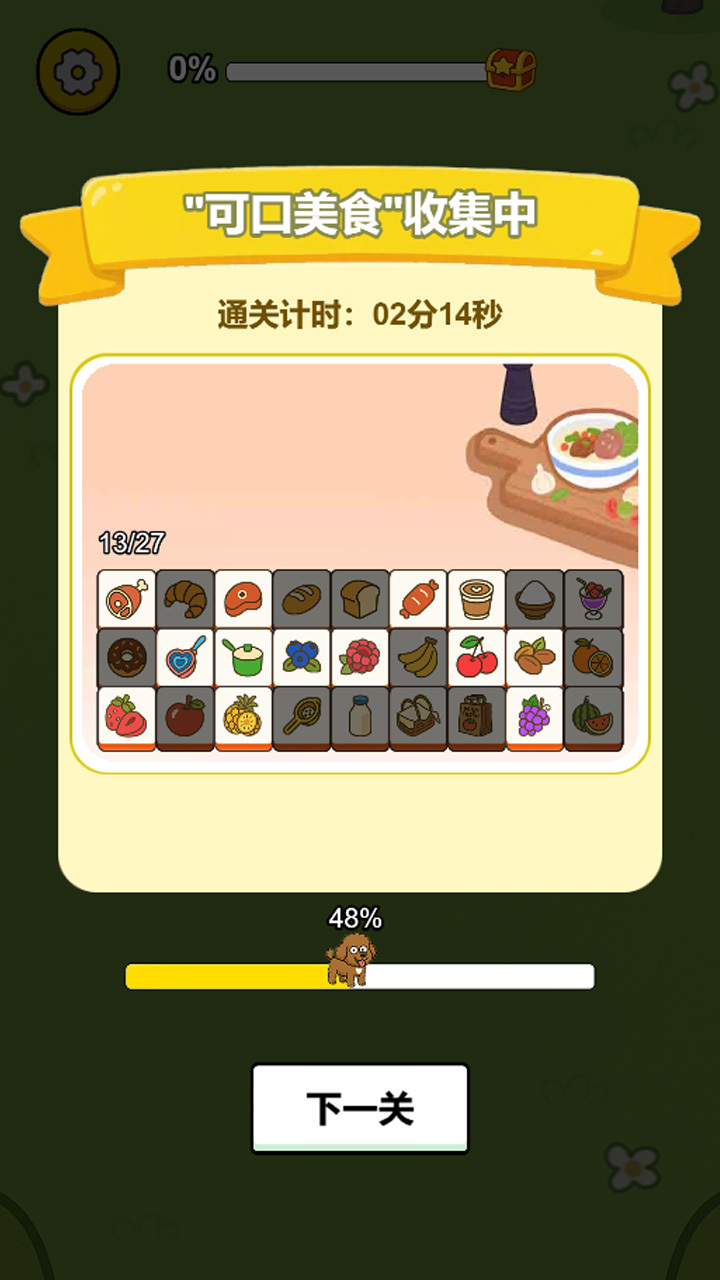Tap the bananas tile
This screenshot has height=1280, width=720.
coord(418,660)
